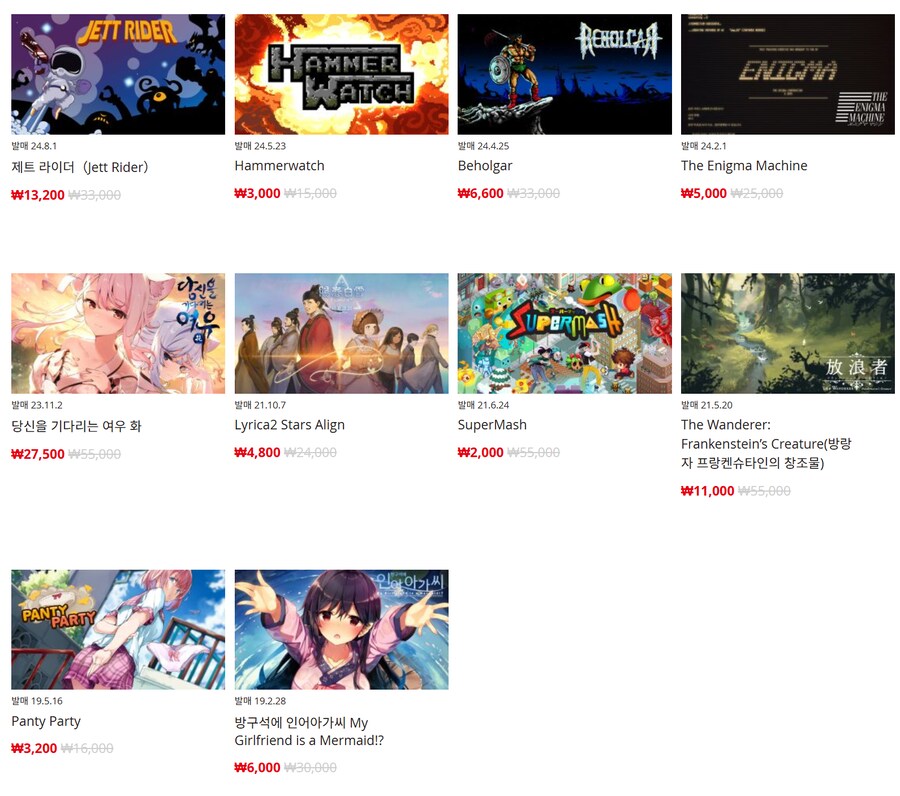The height and width of the screenshot is (796, 900).
Task: View the Beholgar product tile
Action: 564,75
